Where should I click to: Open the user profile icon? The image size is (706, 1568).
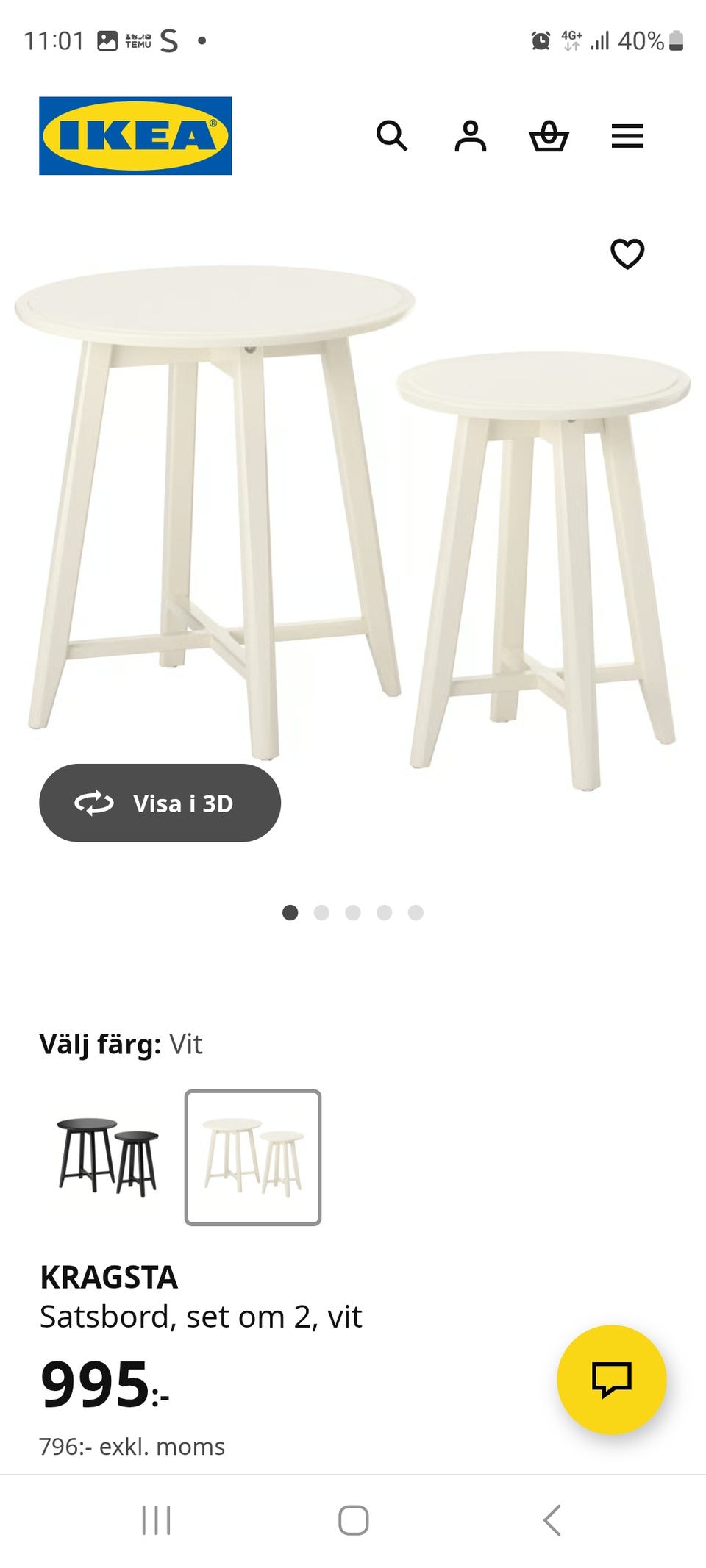471,137
